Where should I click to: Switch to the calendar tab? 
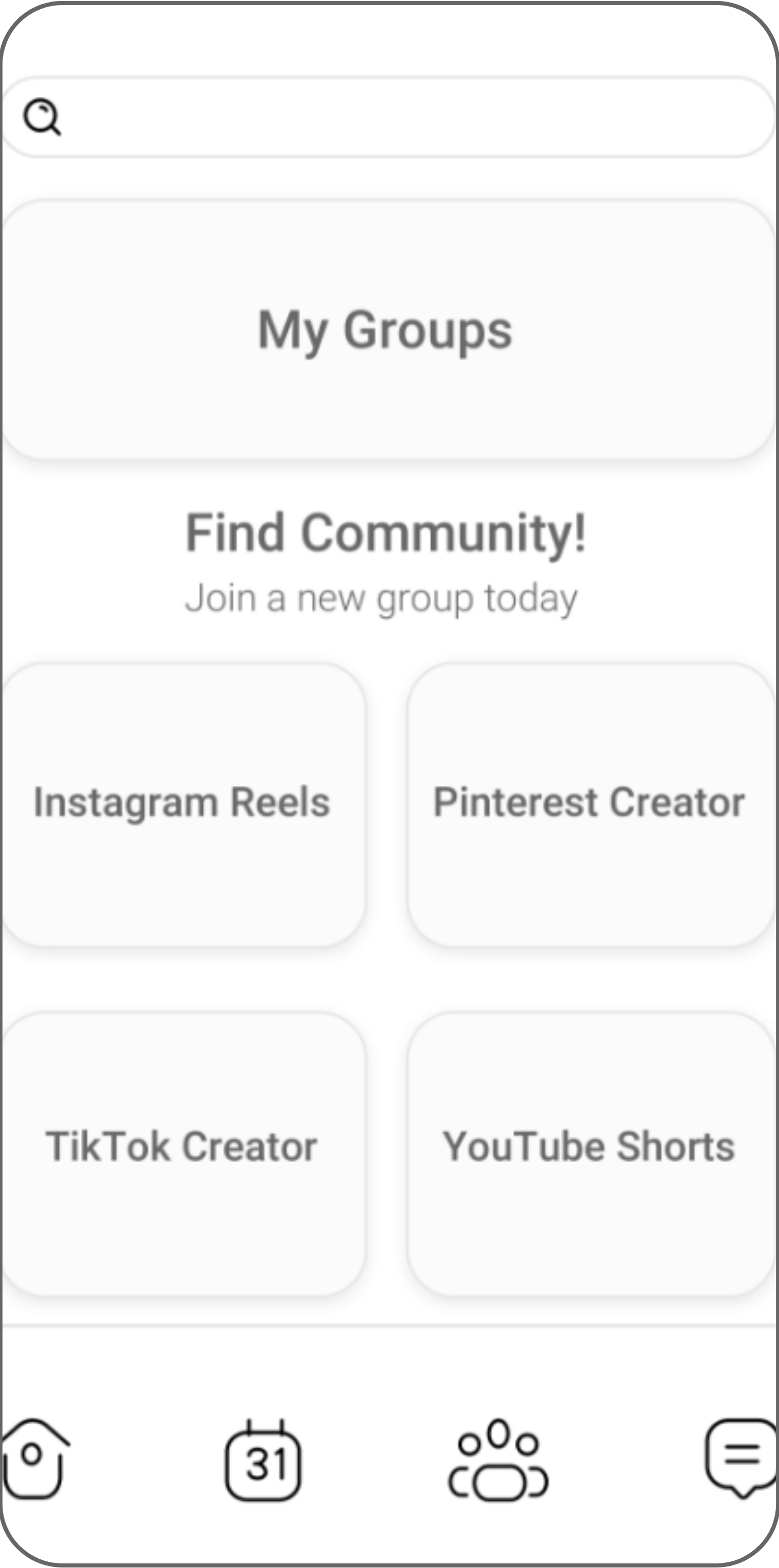(x=263, y=1461)
